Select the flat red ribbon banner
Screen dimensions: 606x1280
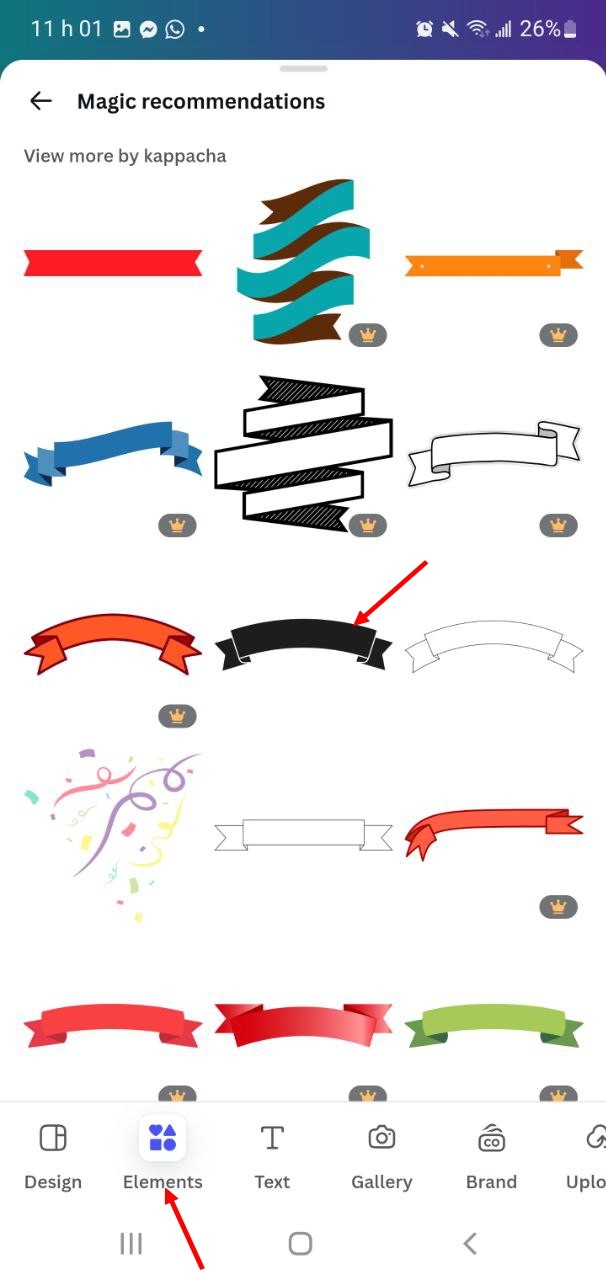point(113,263)
